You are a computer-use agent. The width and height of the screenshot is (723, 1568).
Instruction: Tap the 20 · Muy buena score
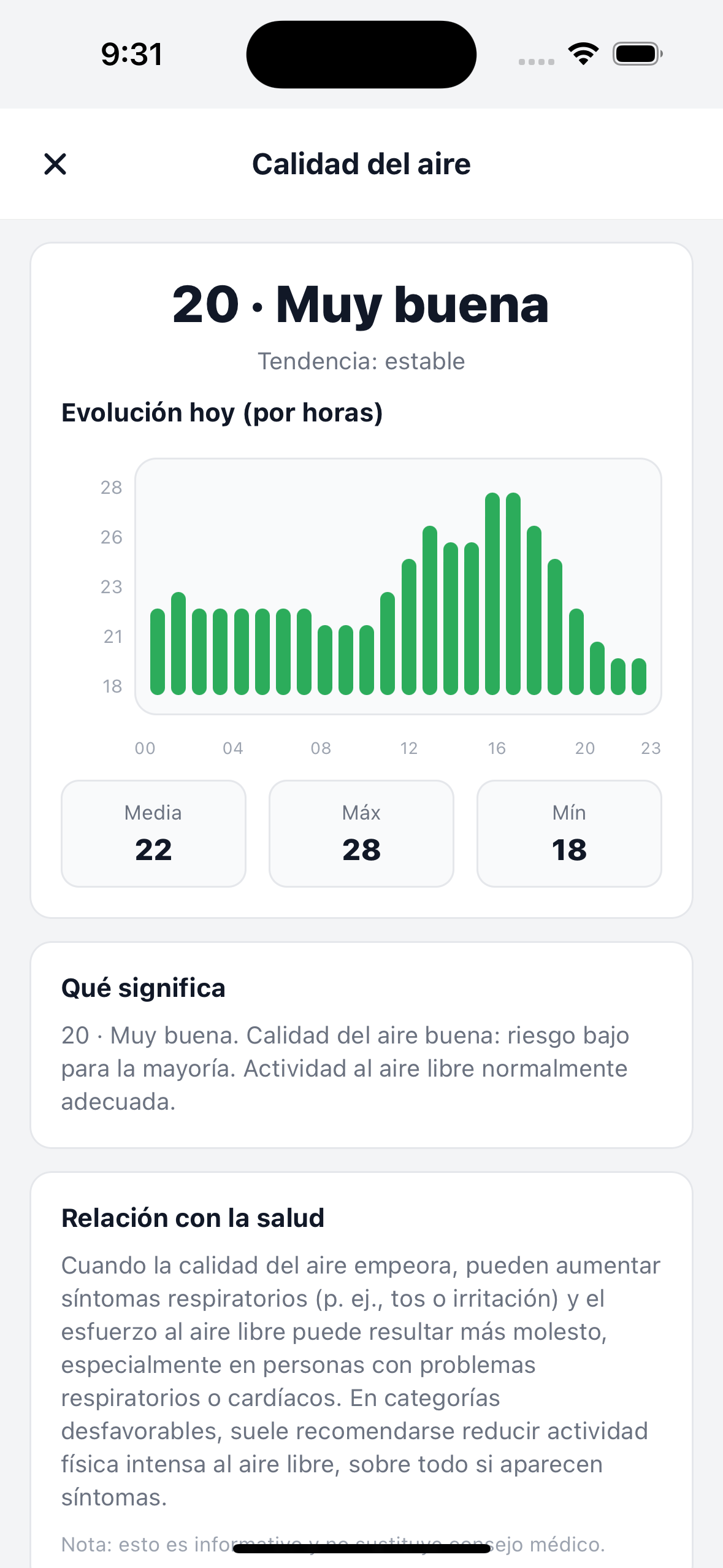point(361,305)
